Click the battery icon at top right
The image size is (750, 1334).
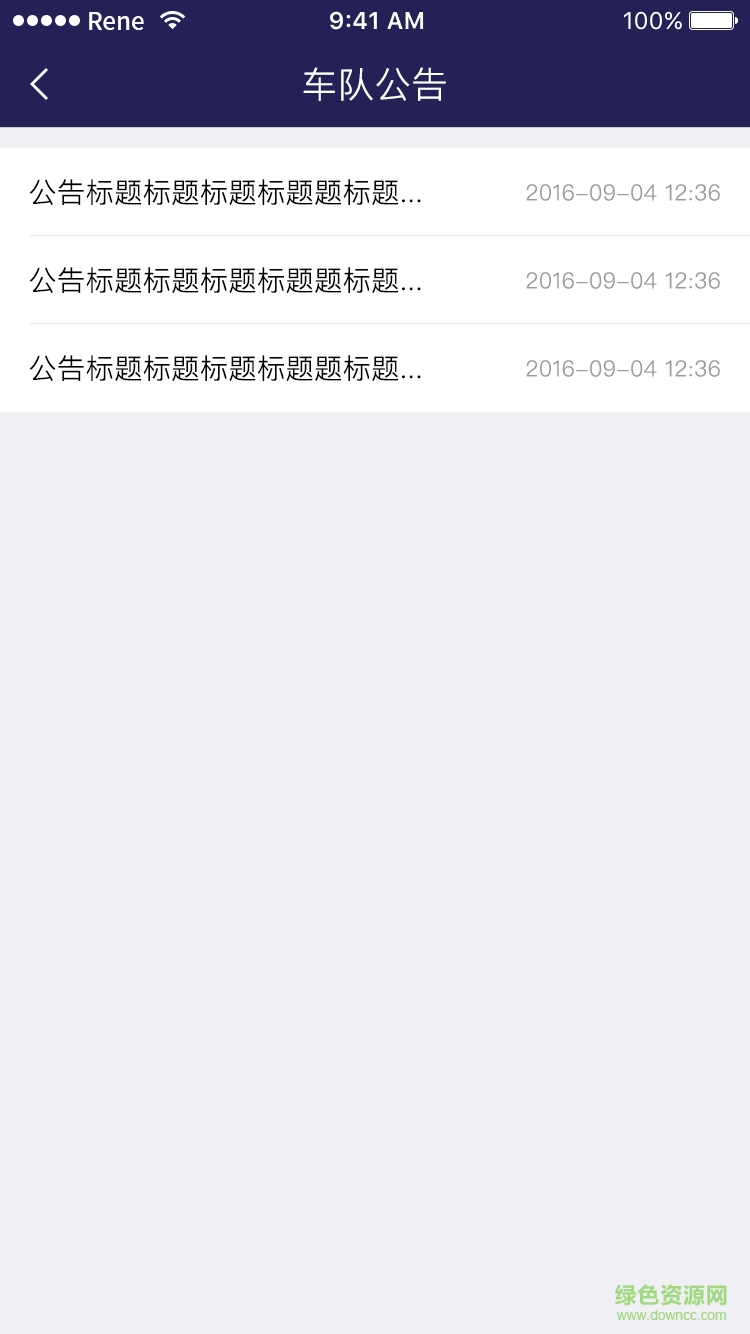point(712,19)
